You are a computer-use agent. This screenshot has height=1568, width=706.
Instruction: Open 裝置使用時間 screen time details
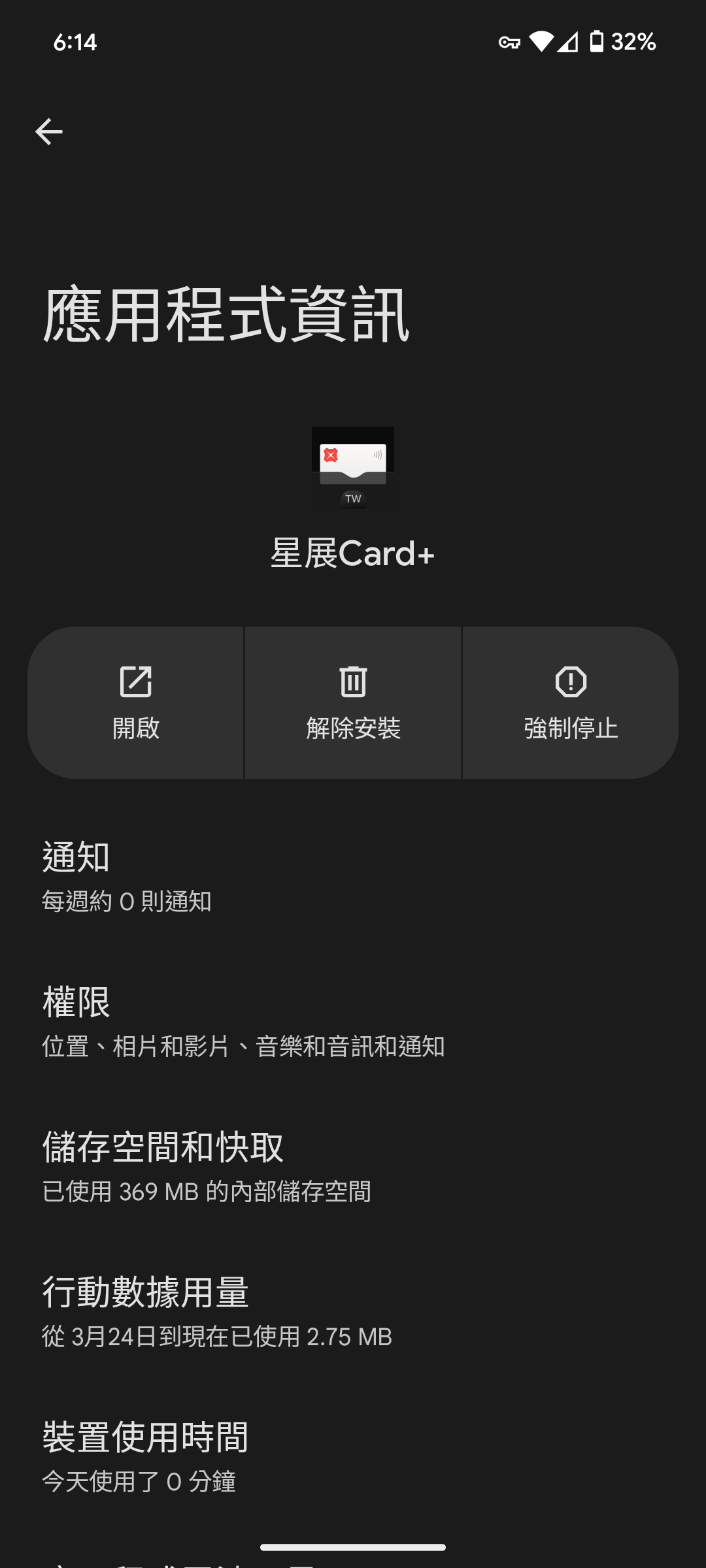tap(353, 1457)
